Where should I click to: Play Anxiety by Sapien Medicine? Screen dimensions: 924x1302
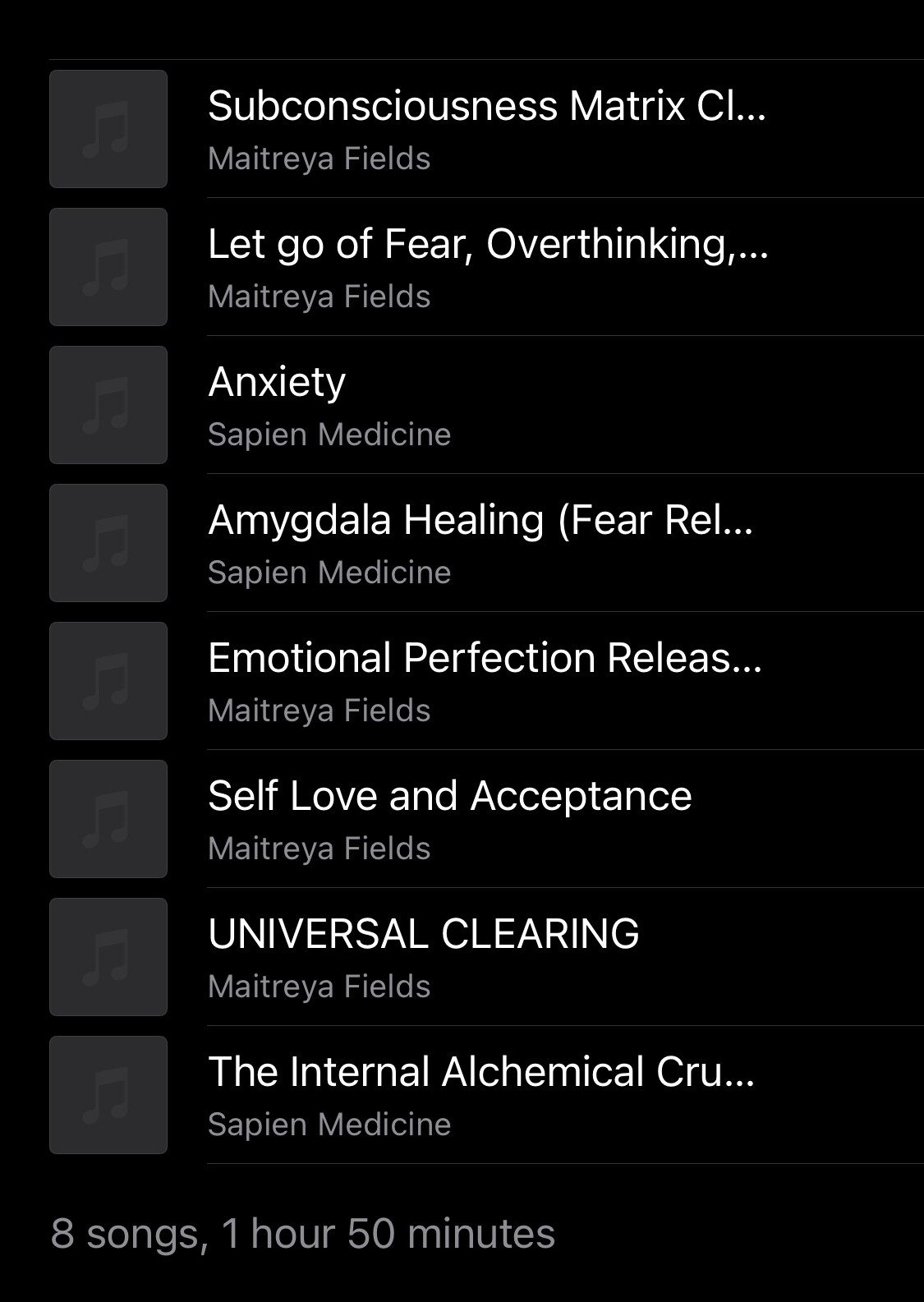[x=329, y=404]
